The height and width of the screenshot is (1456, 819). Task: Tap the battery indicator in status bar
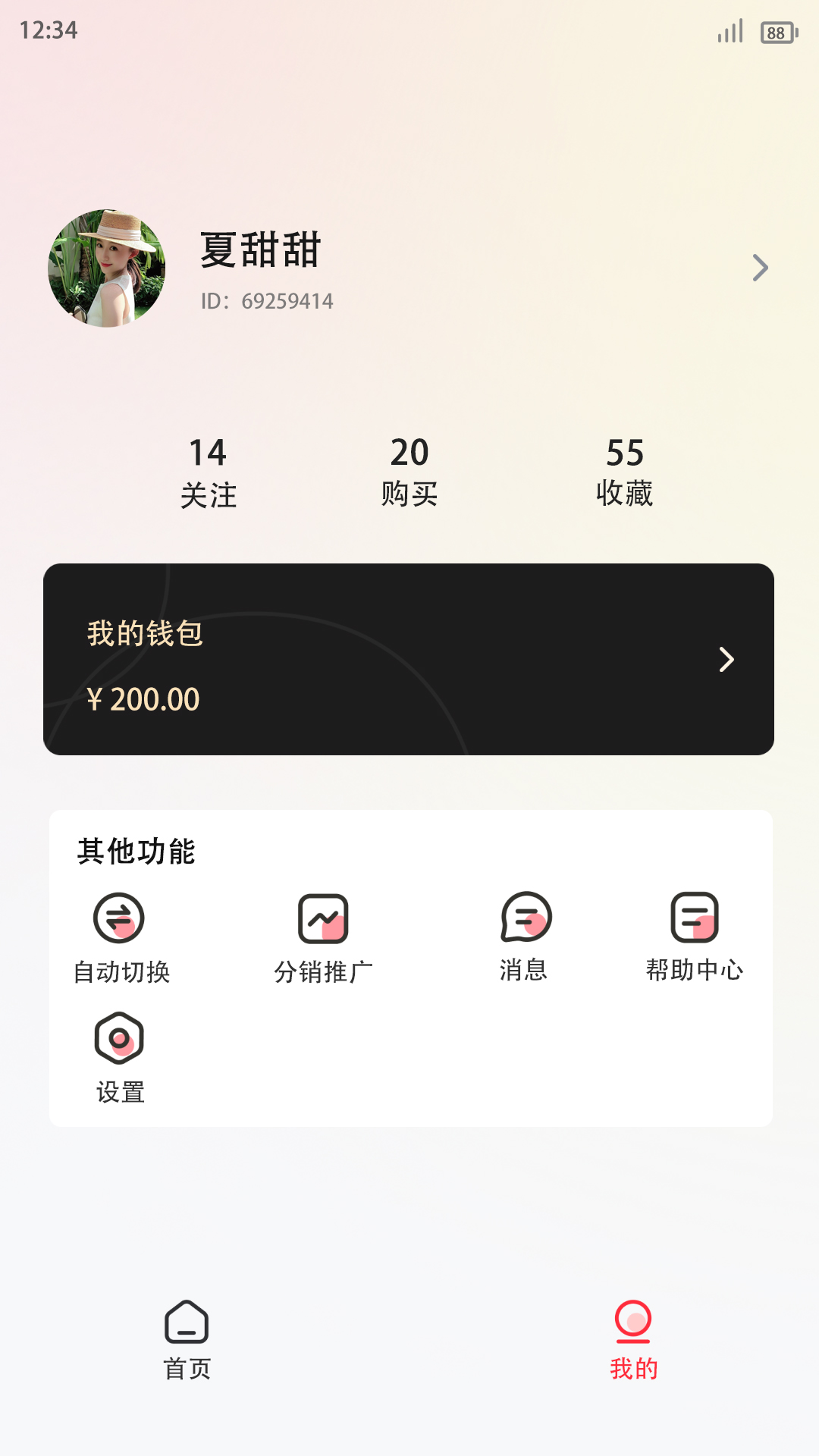pos(777,32)
